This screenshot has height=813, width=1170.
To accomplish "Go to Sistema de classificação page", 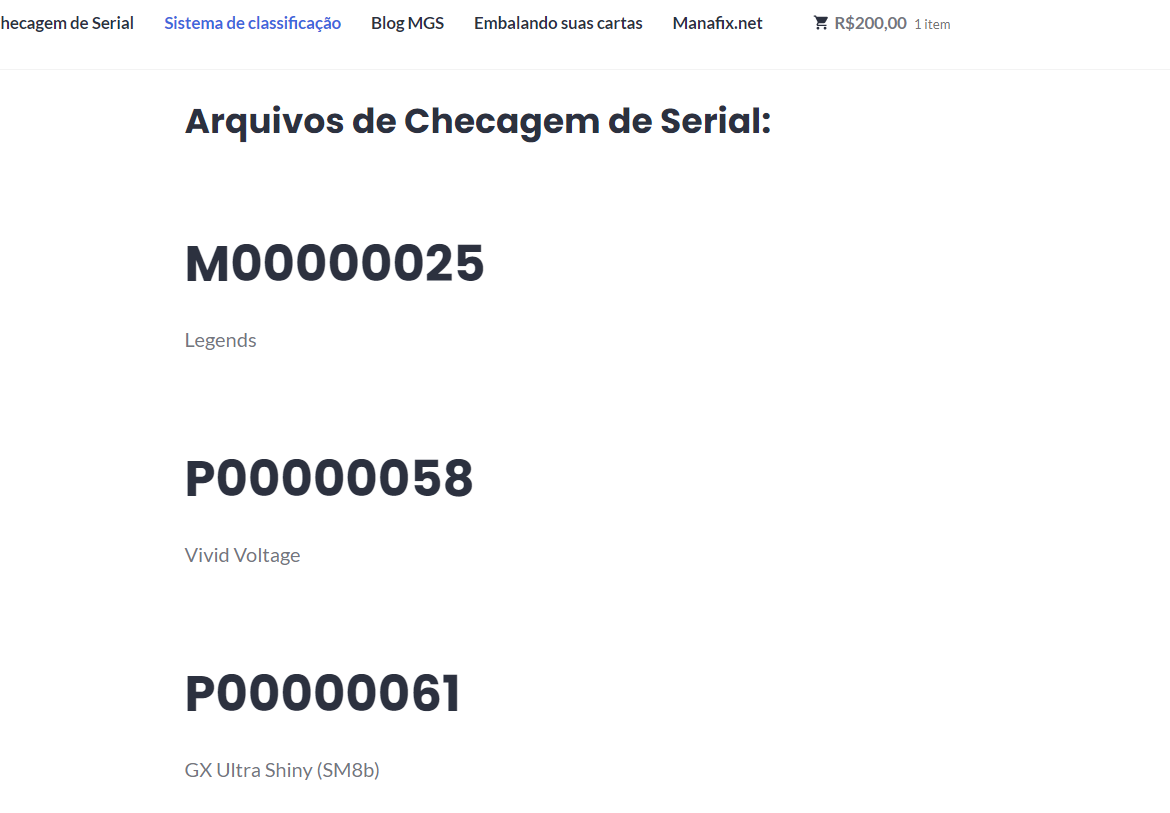I will click(252, 23).
